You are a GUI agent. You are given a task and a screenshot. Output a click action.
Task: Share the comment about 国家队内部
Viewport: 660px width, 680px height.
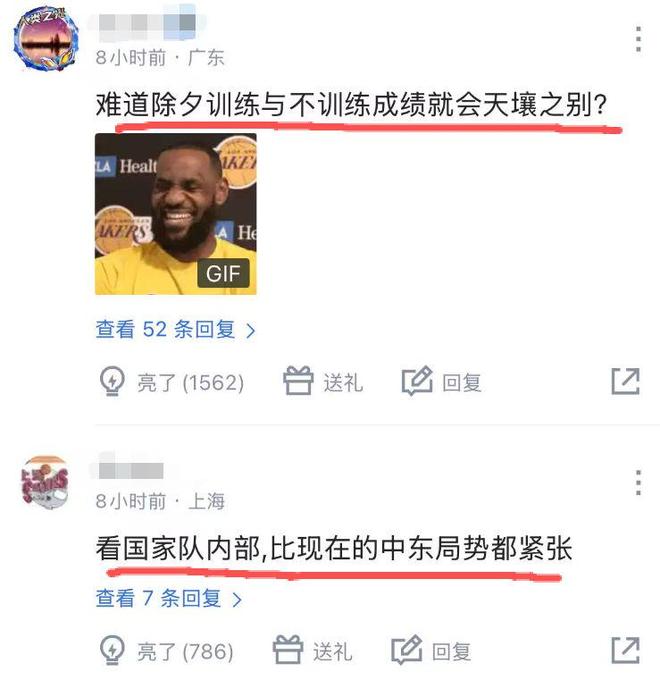click(625, 650)
